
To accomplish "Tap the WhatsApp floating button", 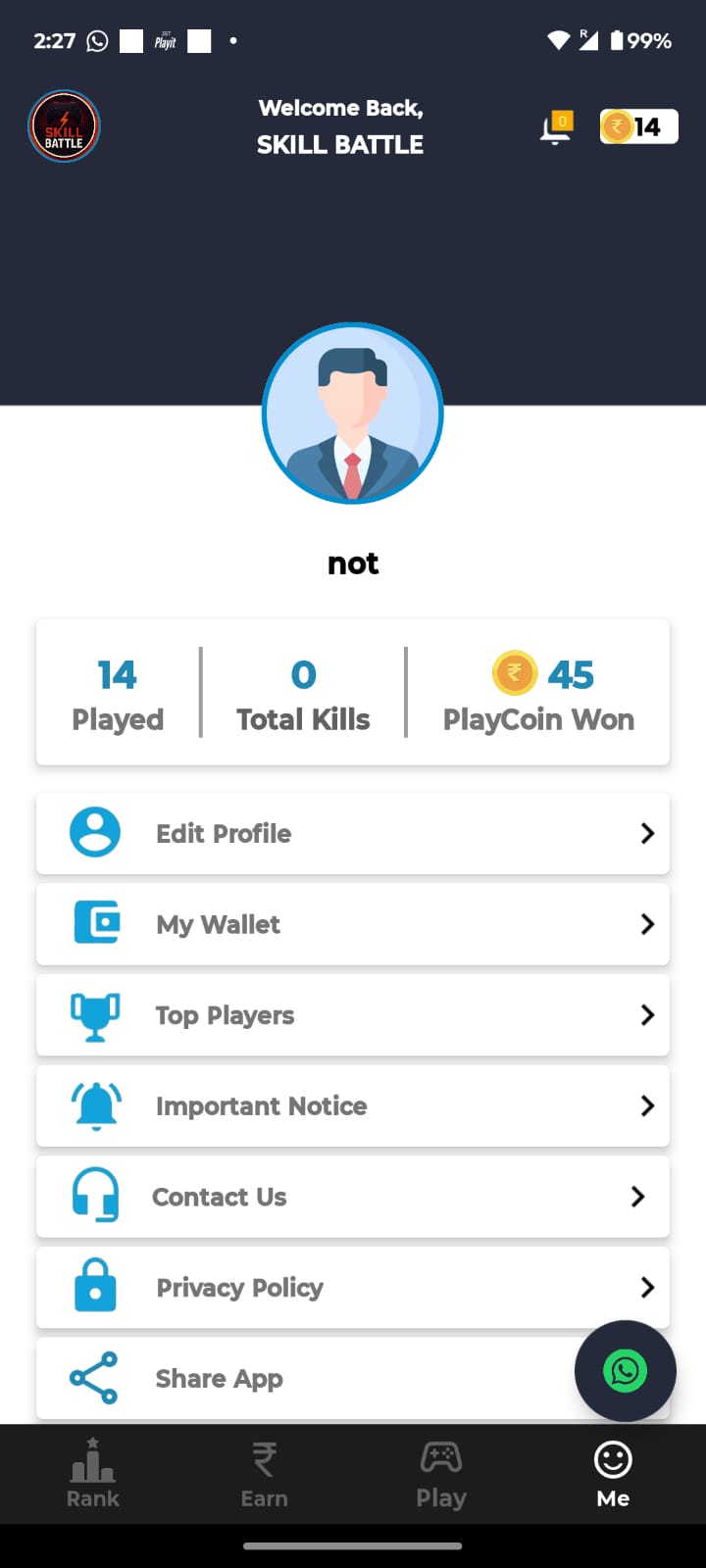I will [626, 1371].
